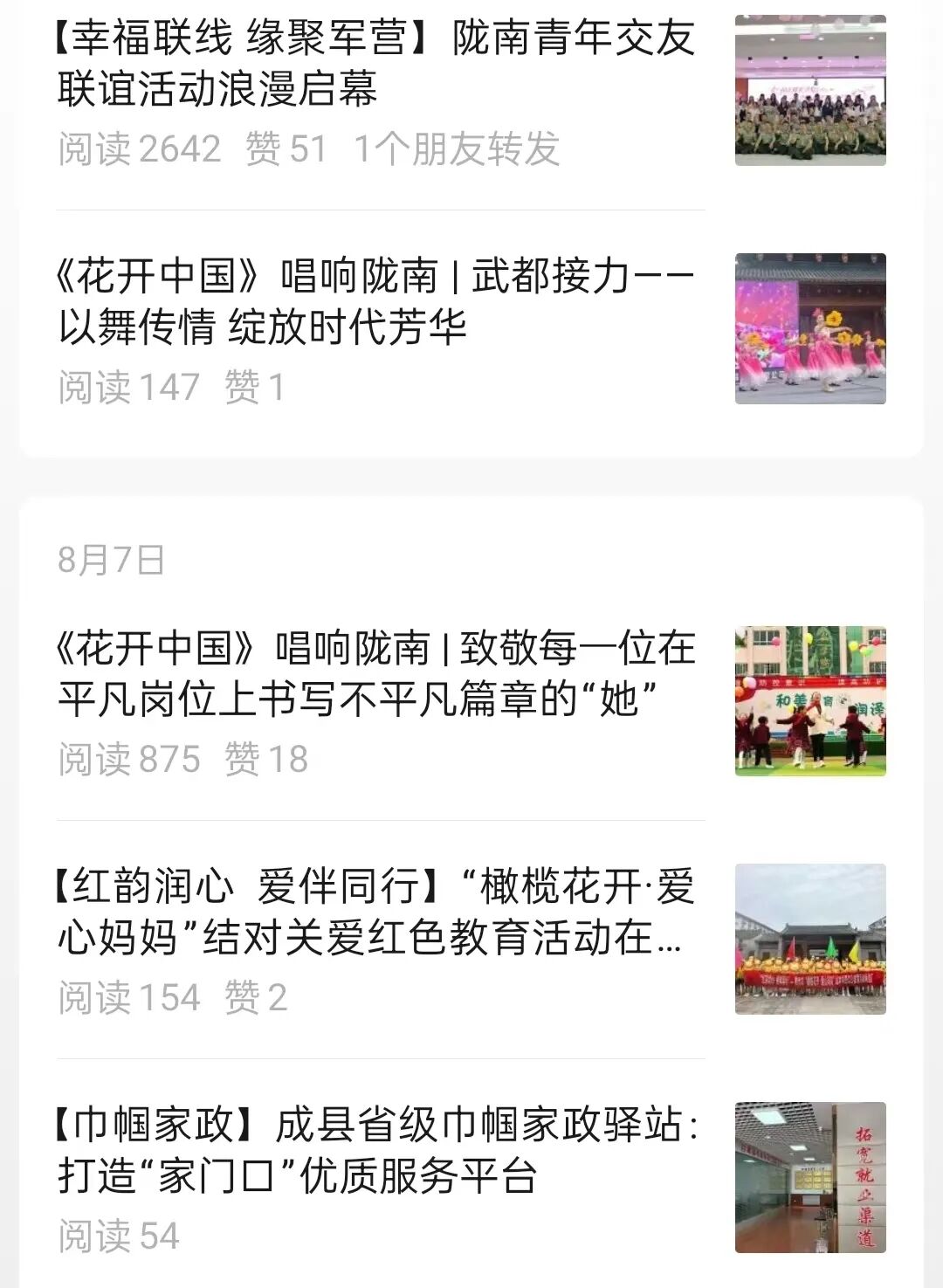The width and height of the screenshot is (943, 1288).
Task: Open the 红韵润心 爱伴同行 article
Action: click(375, 913)
